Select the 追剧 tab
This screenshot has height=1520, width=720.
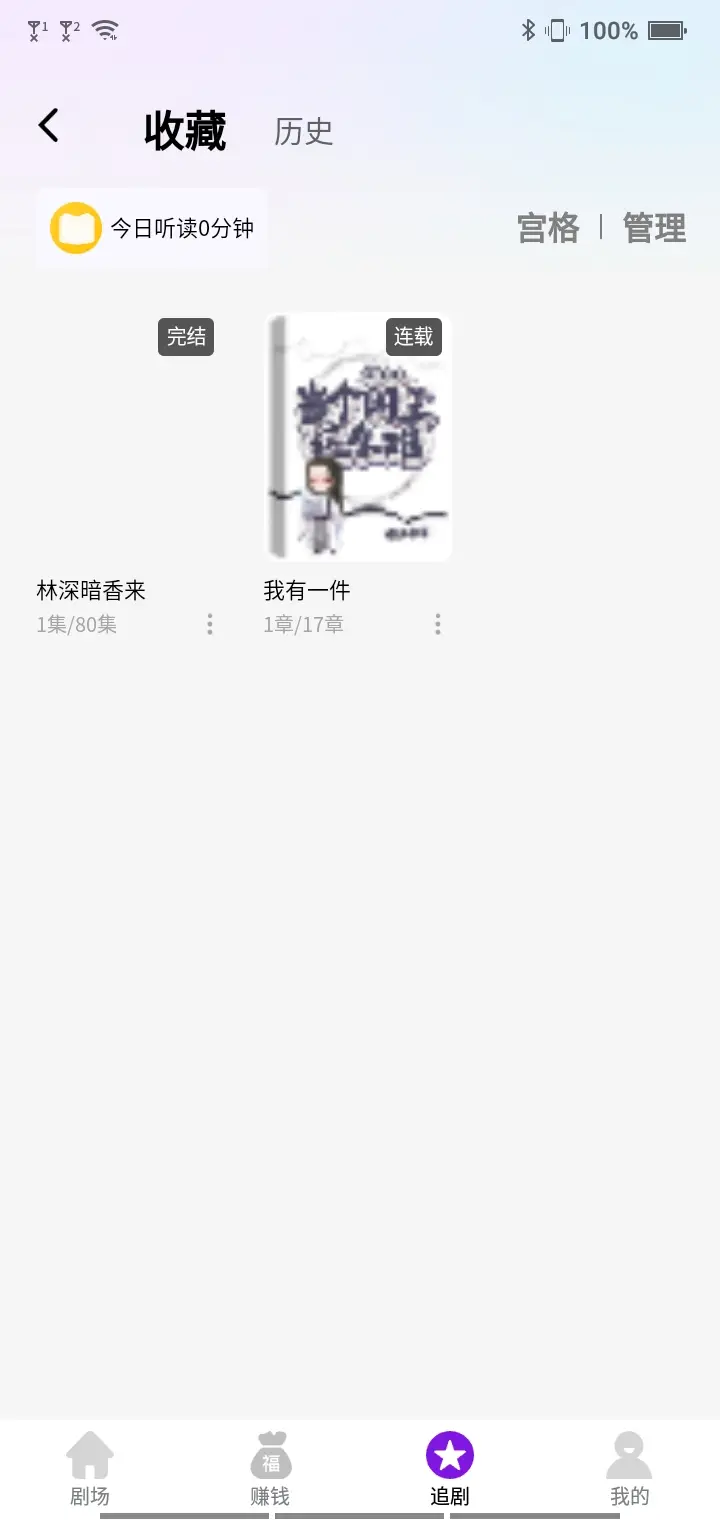[x=450, y=1468]
